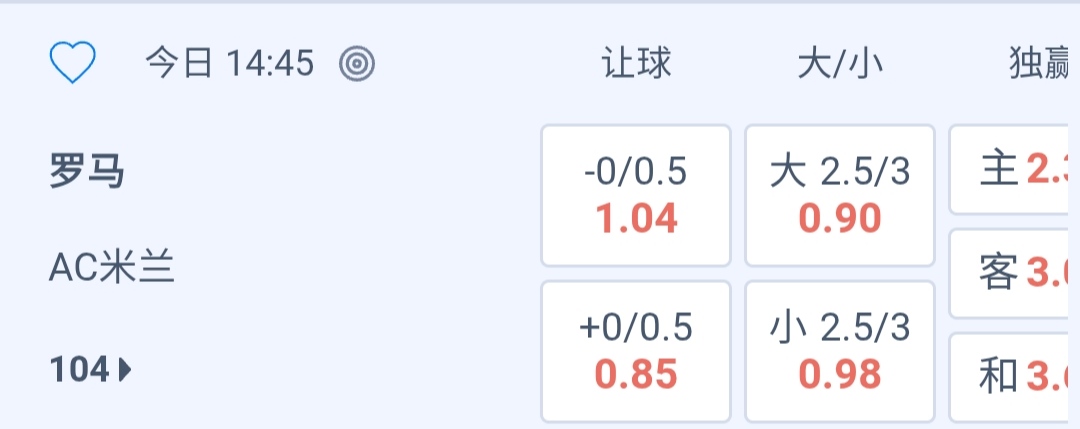Screen dimensions: 1080x429
Task: Pick over 2.5/3 goals at 0.90
Action: coord(840,195)
